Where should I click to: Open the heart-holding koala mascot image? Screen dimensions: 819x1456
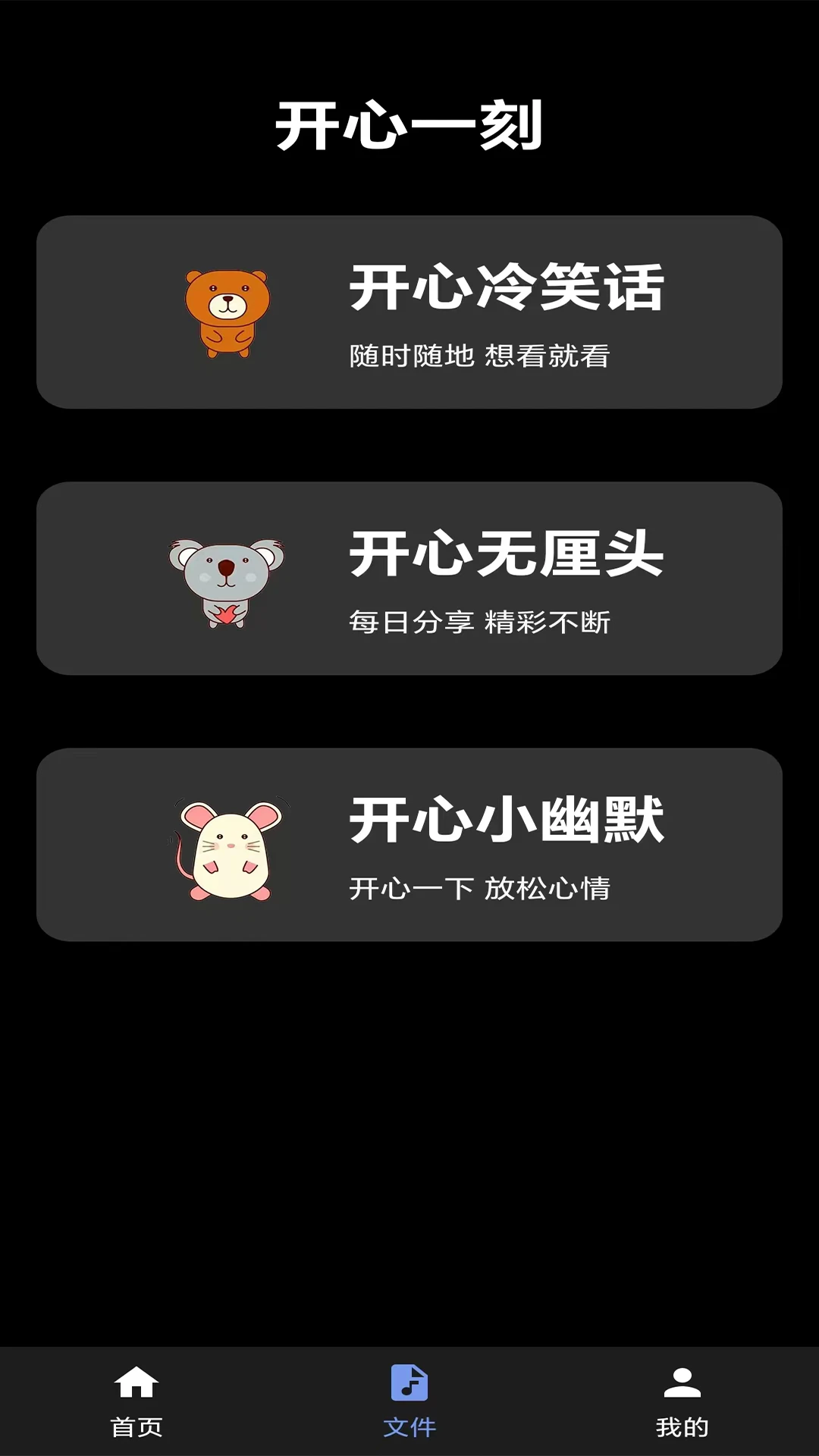pyautogui.click(x=220, y=576)
